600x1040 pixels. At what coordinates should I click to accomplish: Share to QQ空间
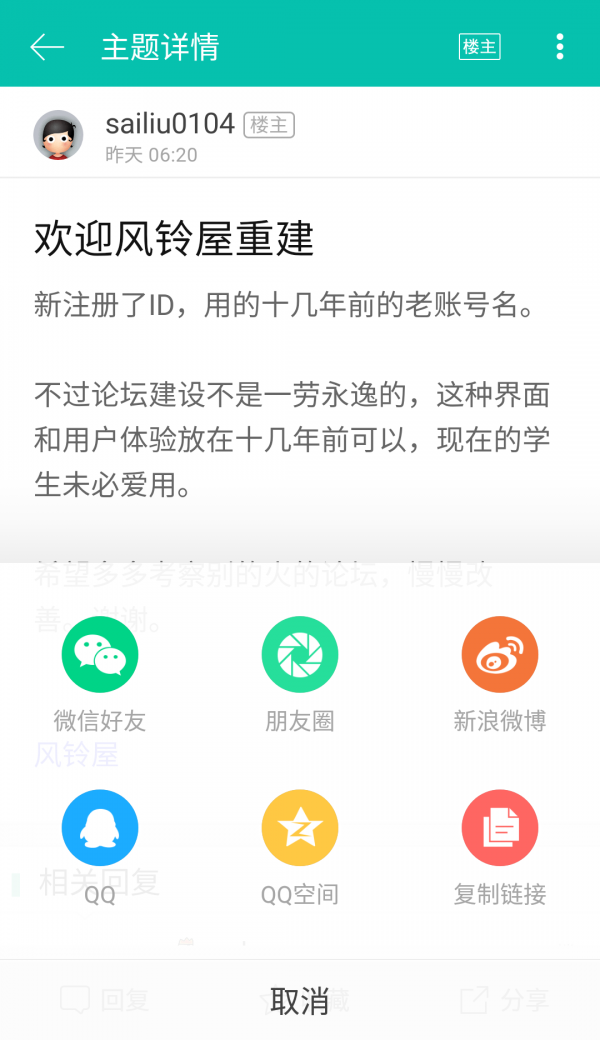[x=300, y=828]
